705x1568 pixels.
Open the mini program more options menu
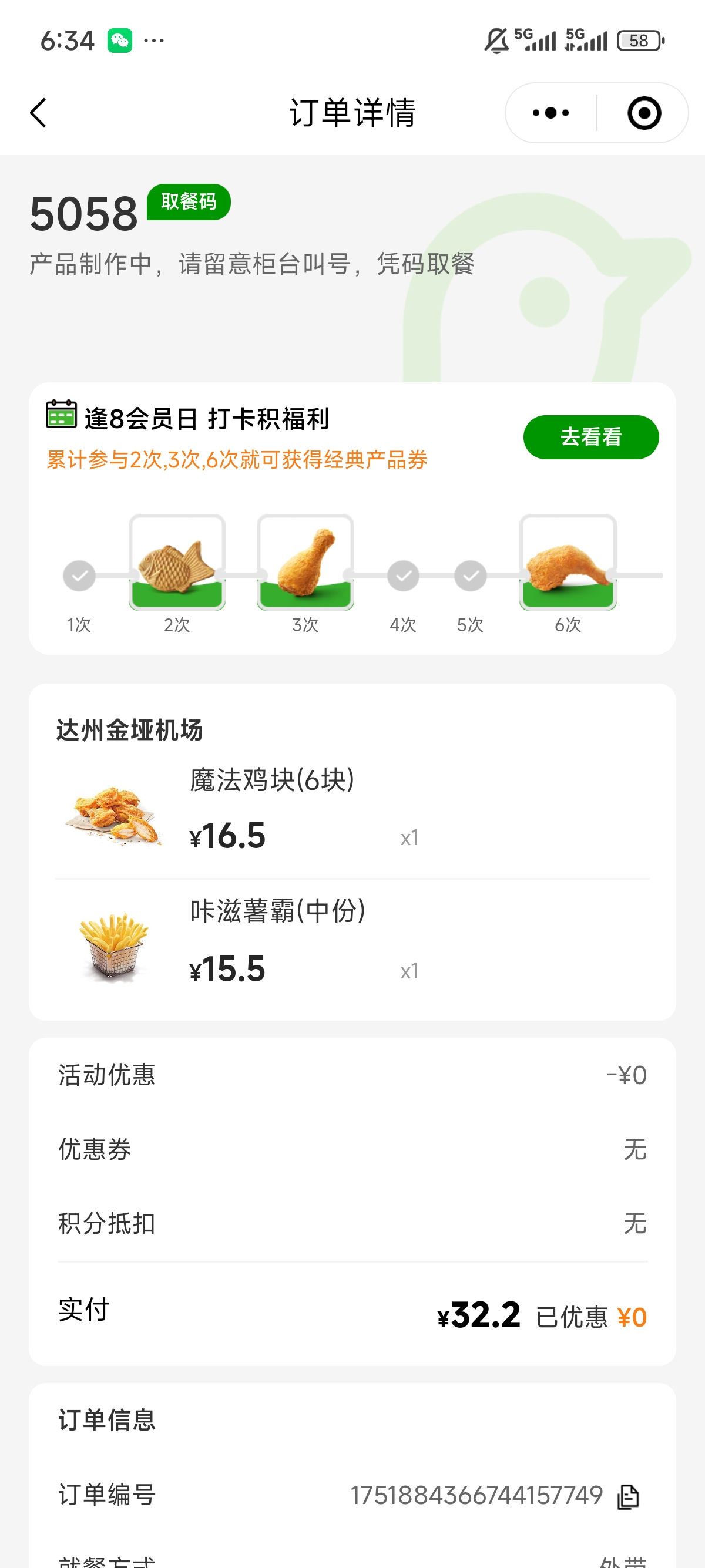tap(550, 113)
